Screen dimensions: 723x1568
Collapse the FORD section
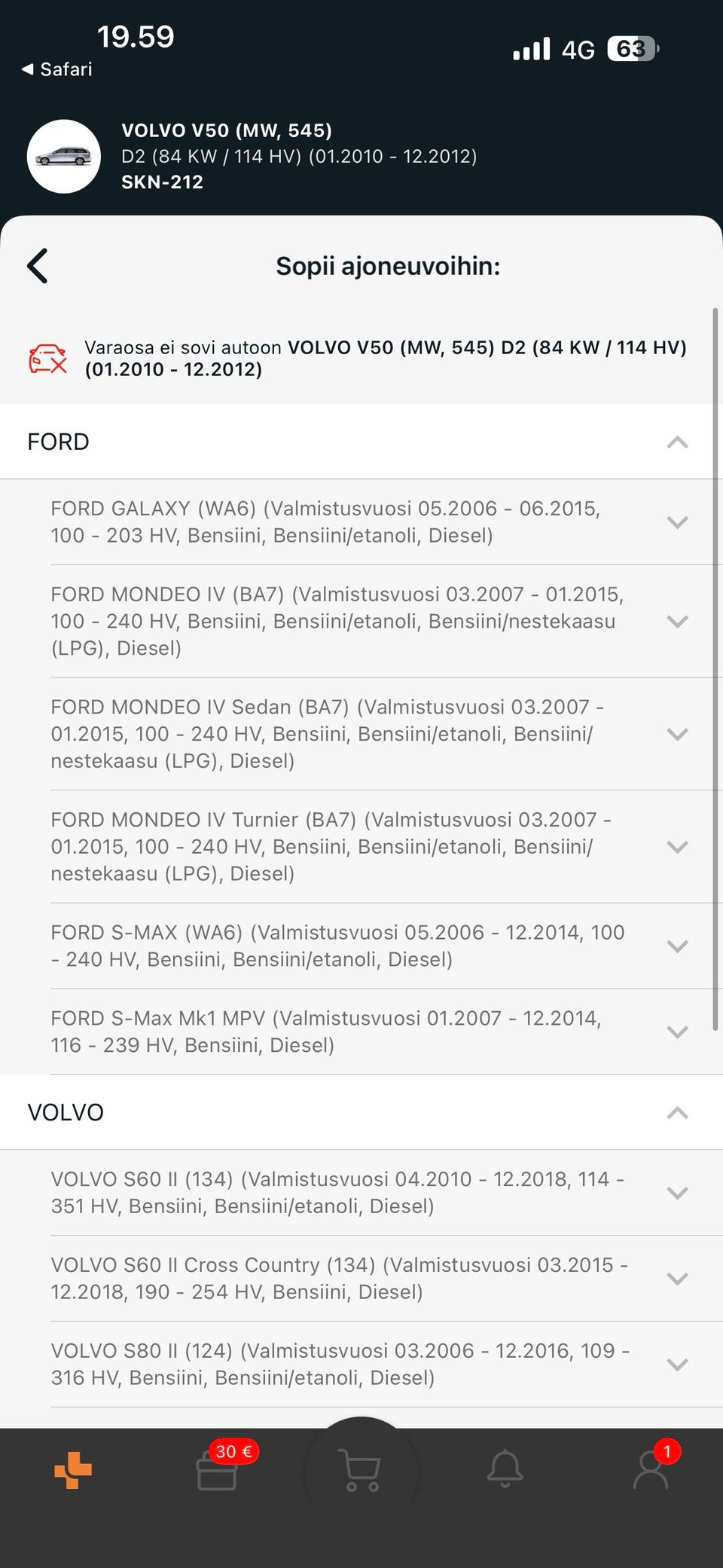click(x=361, y=442)
